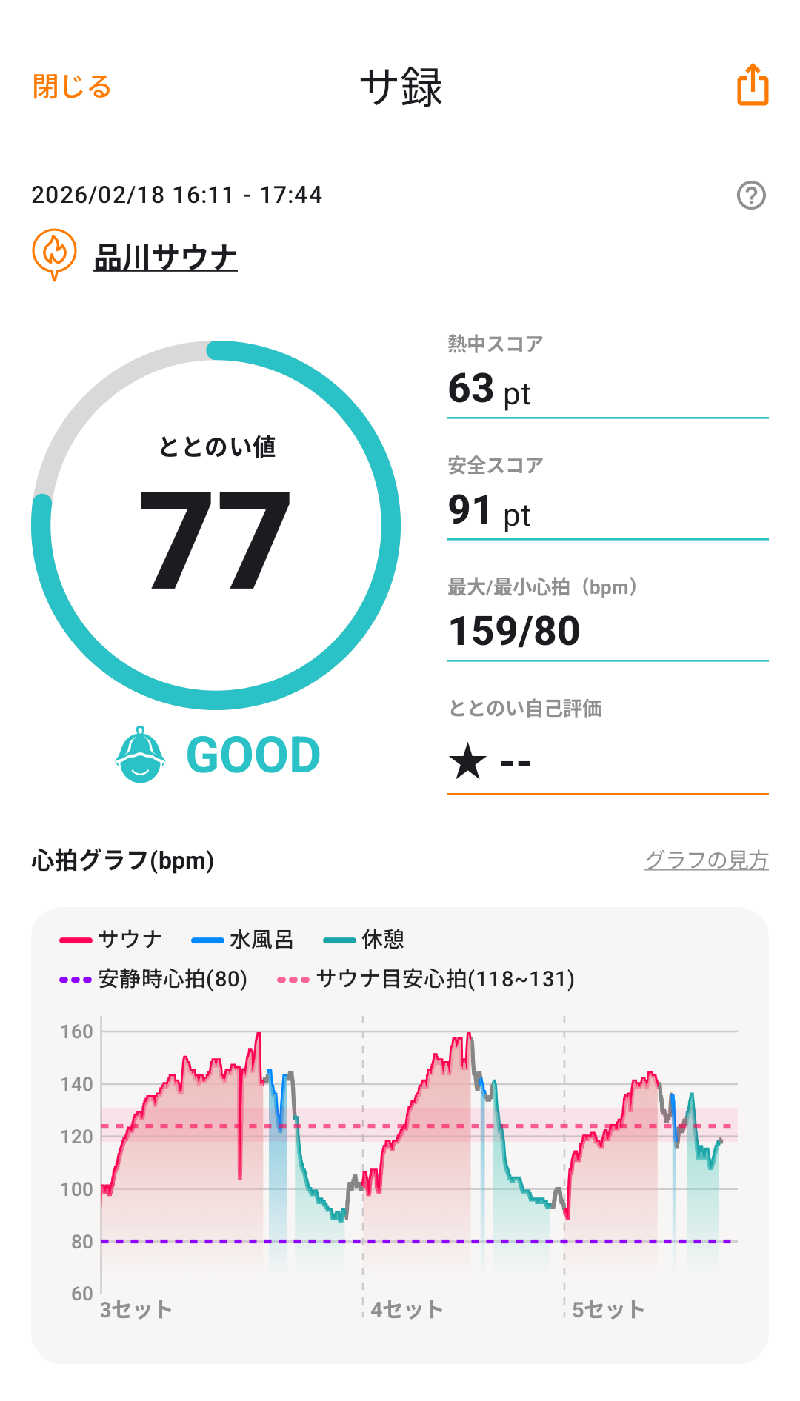Set the ととのい自己評価 star rating
The height and width of the screenshot is (1401, 800).
click(x=490, y=764)
